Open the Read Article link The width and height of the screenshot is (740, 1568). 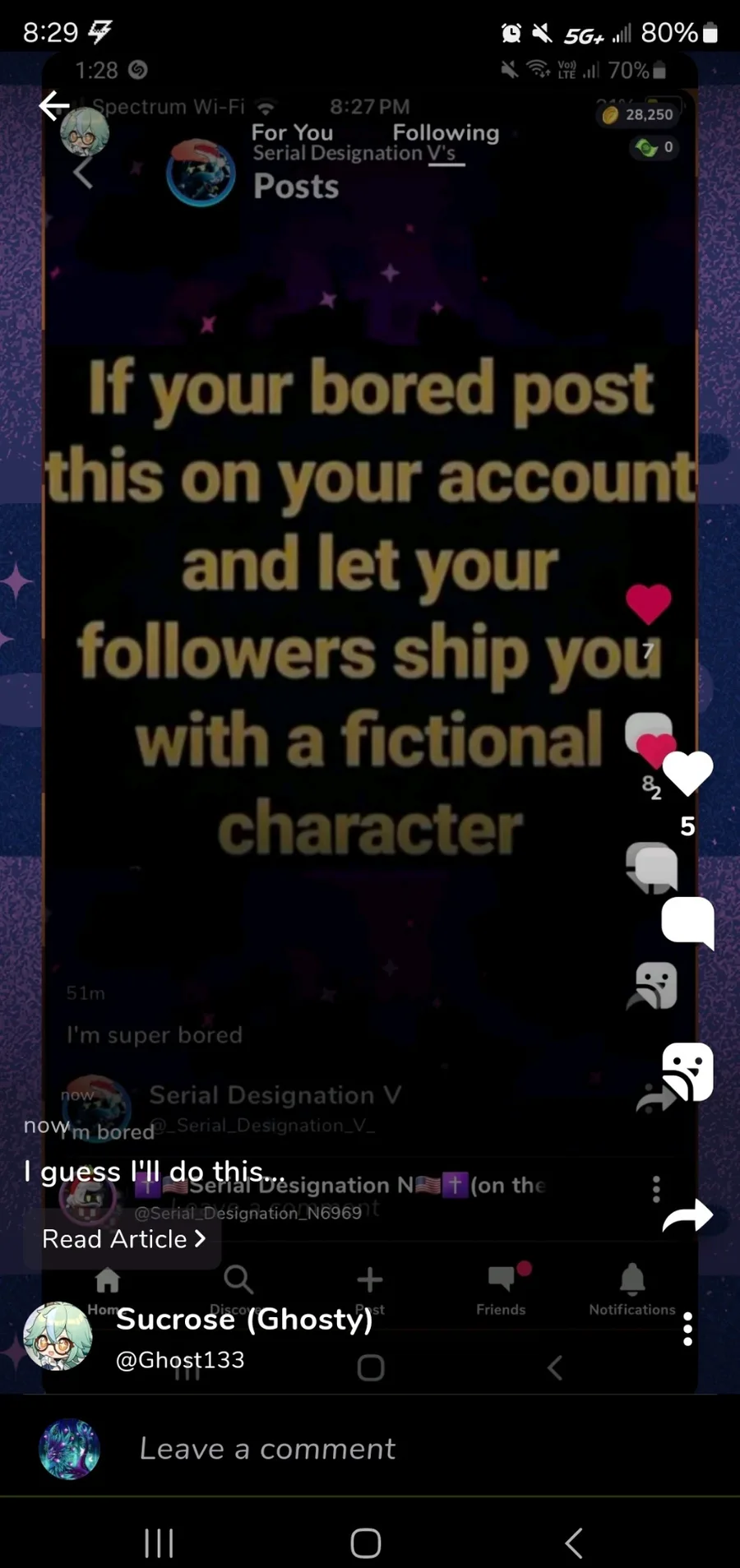pos(123,1238)
